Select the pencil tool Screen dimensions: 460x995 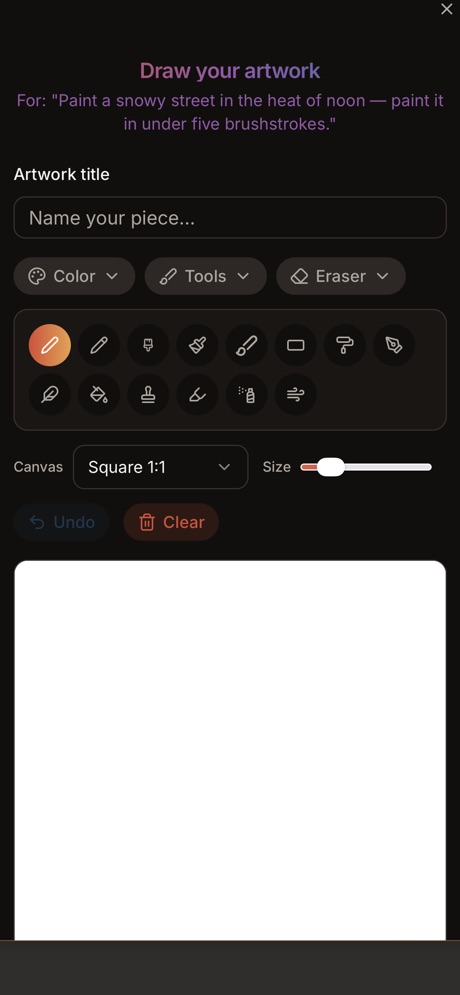pyautogui.click(x=99, y=345)
